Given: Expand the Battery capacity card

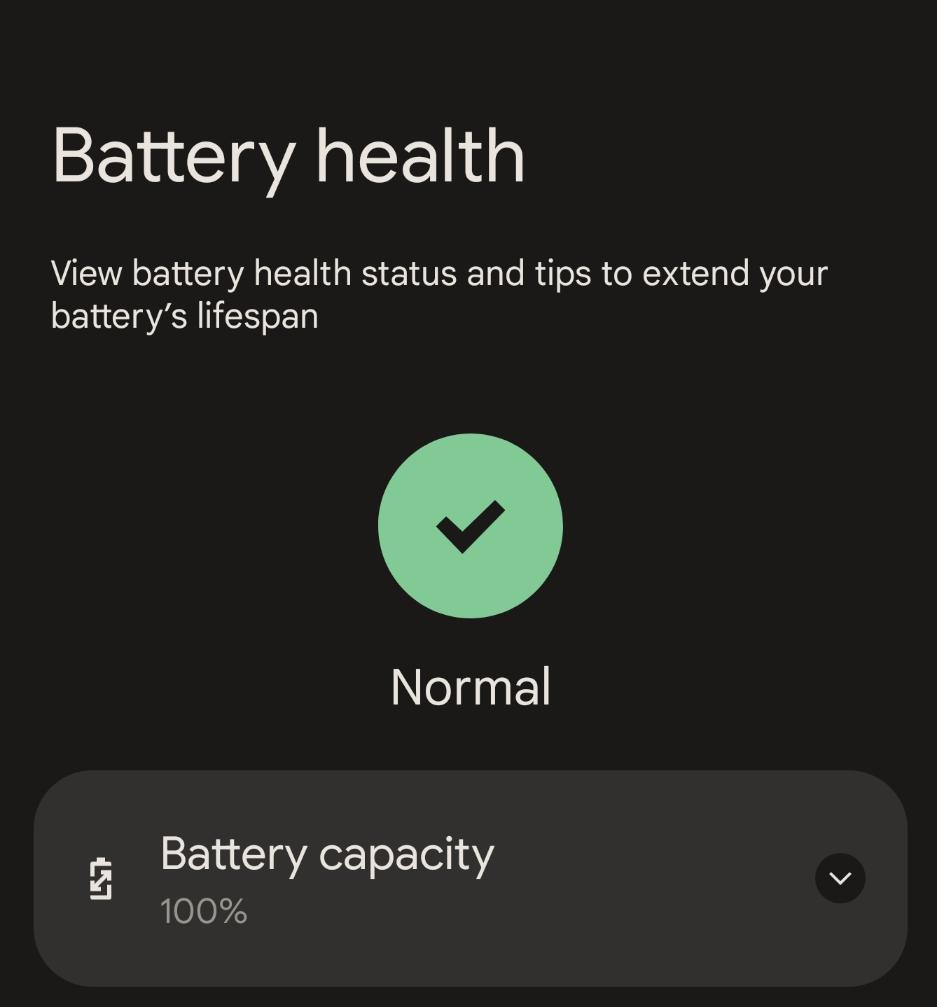Looking at the screenshot, I should click(840, 878).
